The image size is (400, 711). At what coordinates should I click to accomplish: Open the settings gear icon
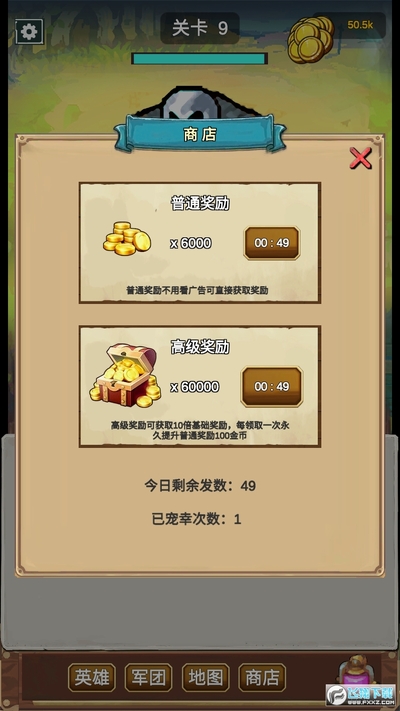pyautogui.click(x=29, y=31)
